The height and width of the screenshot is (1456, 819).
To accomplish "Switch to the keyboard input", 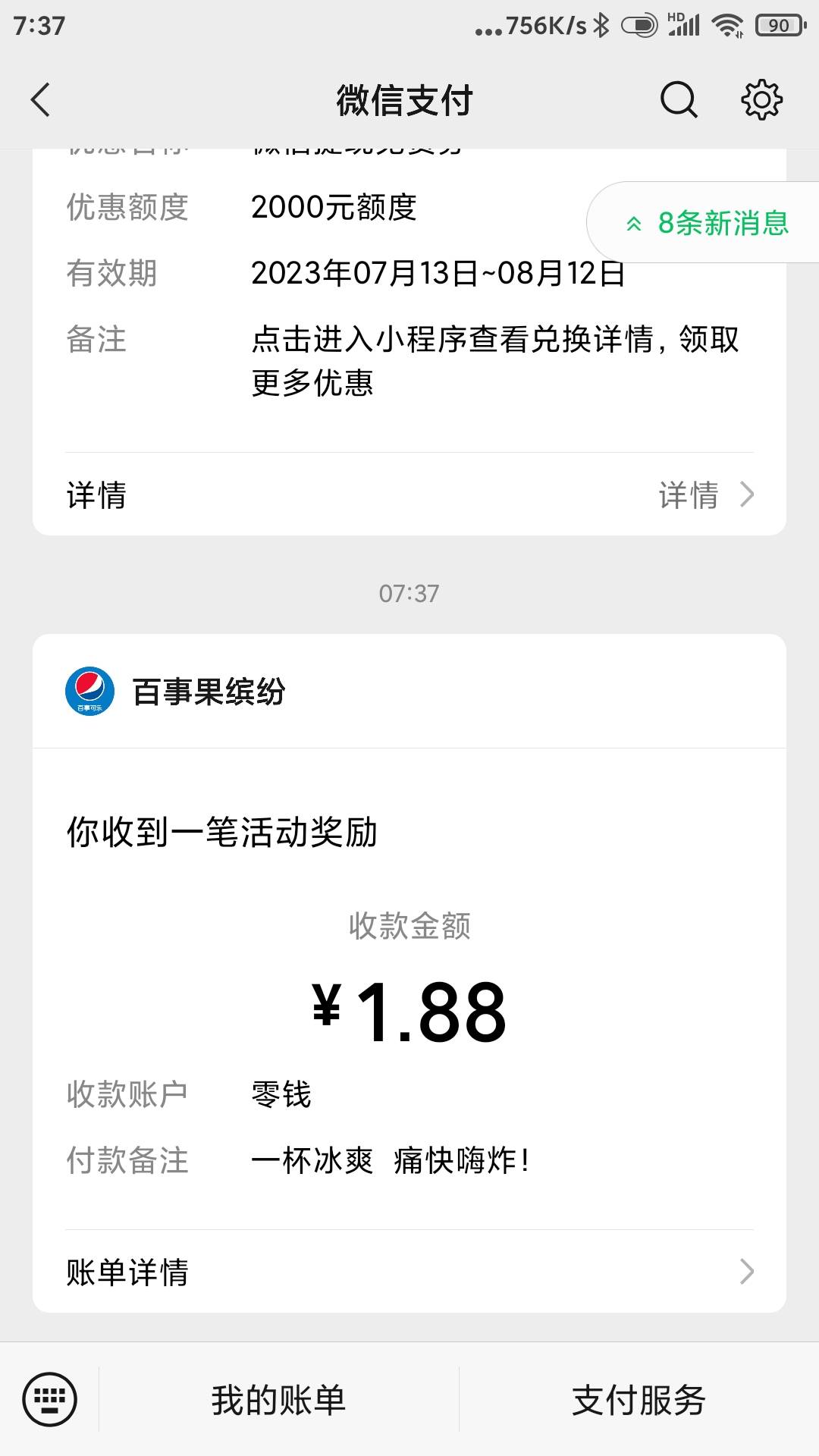I will (50, 1399).
